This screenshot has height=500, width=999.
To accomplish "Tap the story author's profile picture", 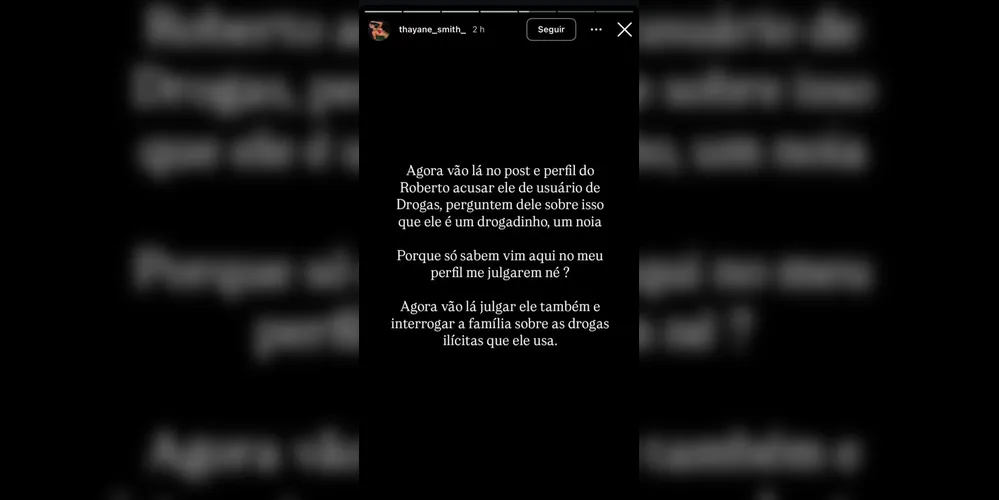I will (x=379, y=30).
